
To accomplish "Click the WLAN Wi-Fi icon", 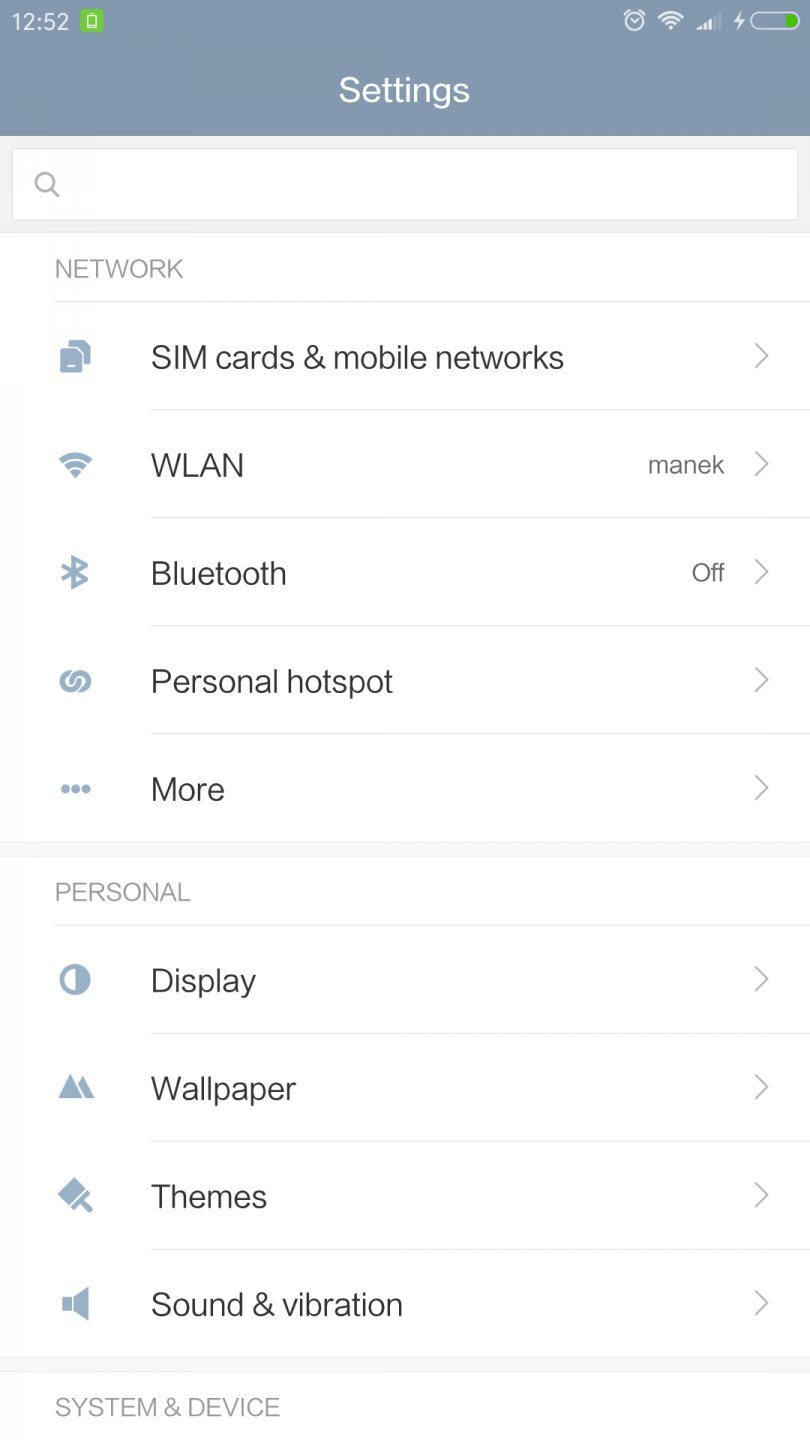I will pos(75,464).
